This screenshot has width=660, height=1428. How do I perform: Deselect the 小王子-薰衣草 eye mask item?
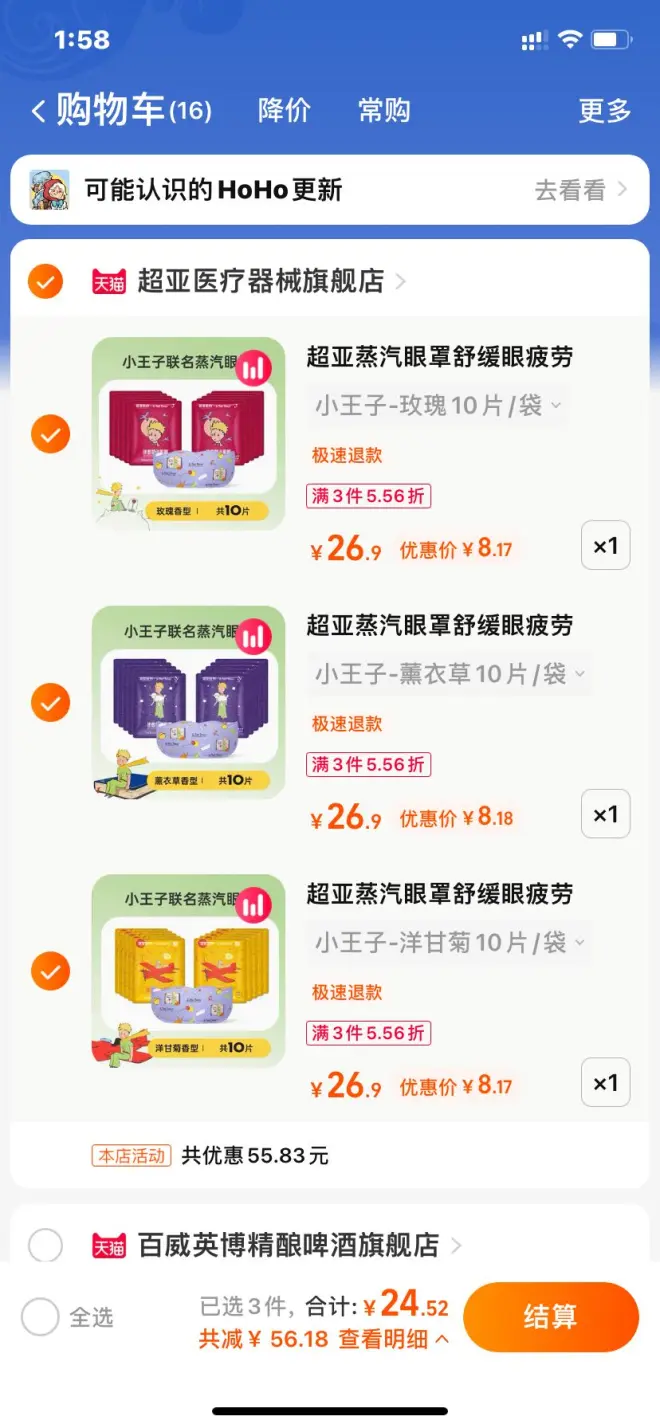50,703
